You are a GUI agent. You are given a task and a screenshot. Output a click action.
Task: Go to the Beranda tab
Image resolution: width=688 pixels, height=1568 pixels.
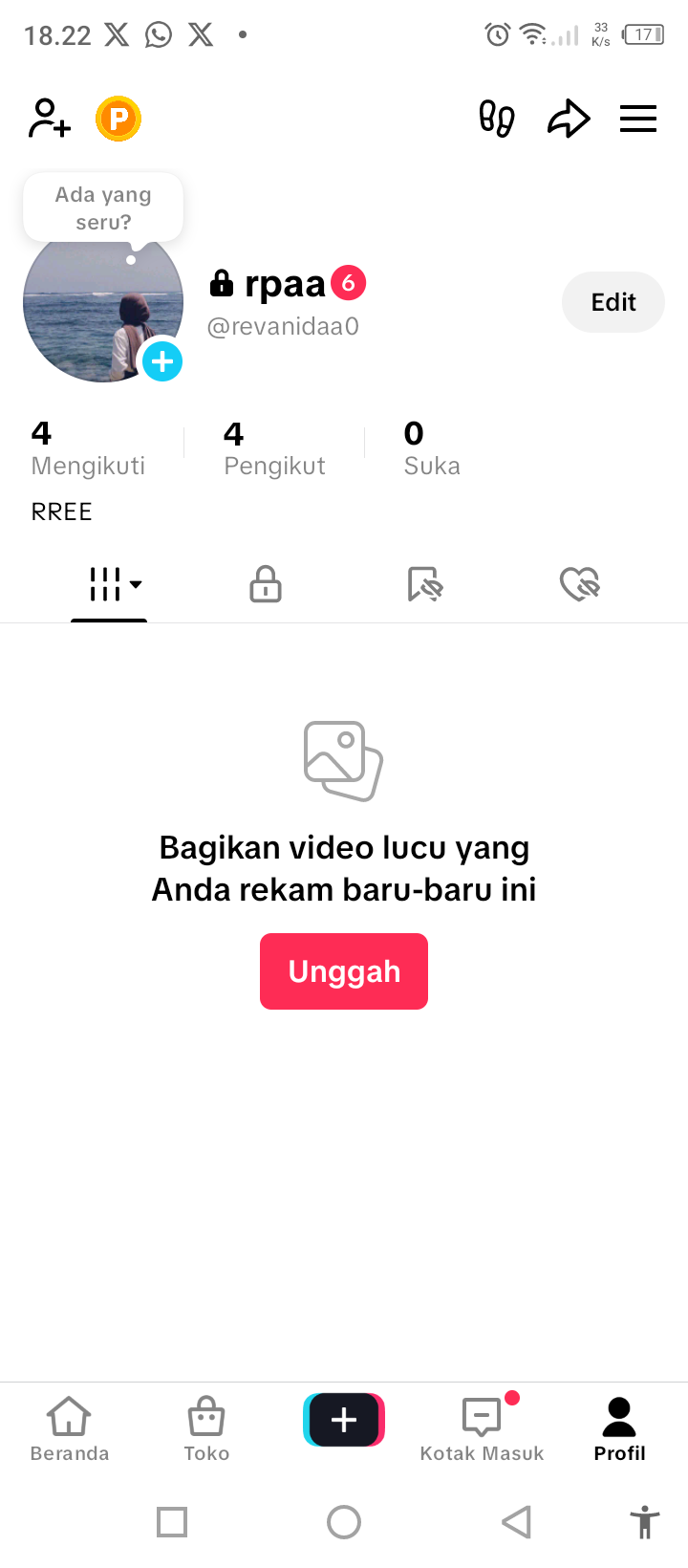70,1428
